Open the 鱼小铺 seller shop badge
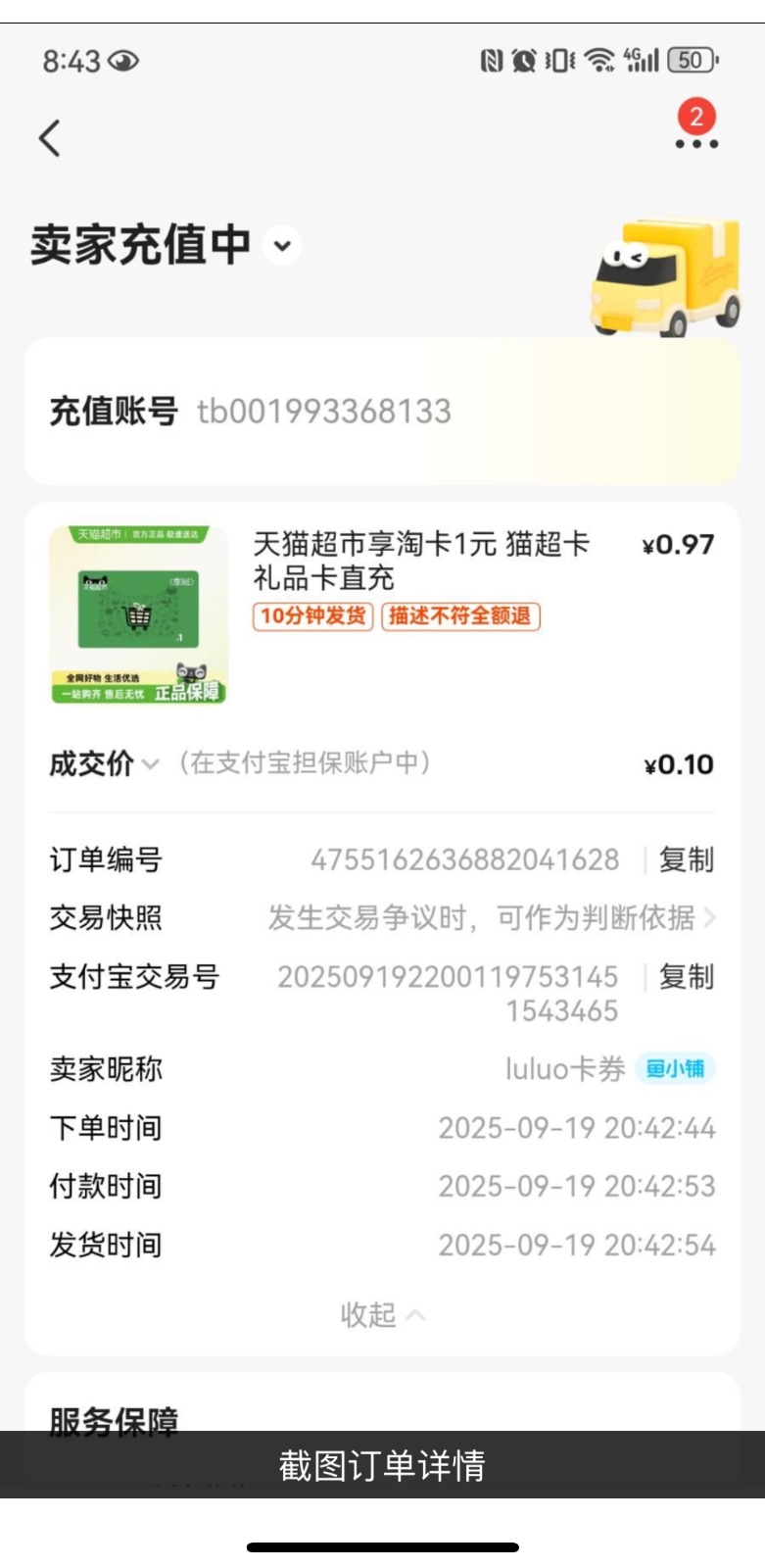This screenshot has width=765, height=1568. (x=675, y=1069)
